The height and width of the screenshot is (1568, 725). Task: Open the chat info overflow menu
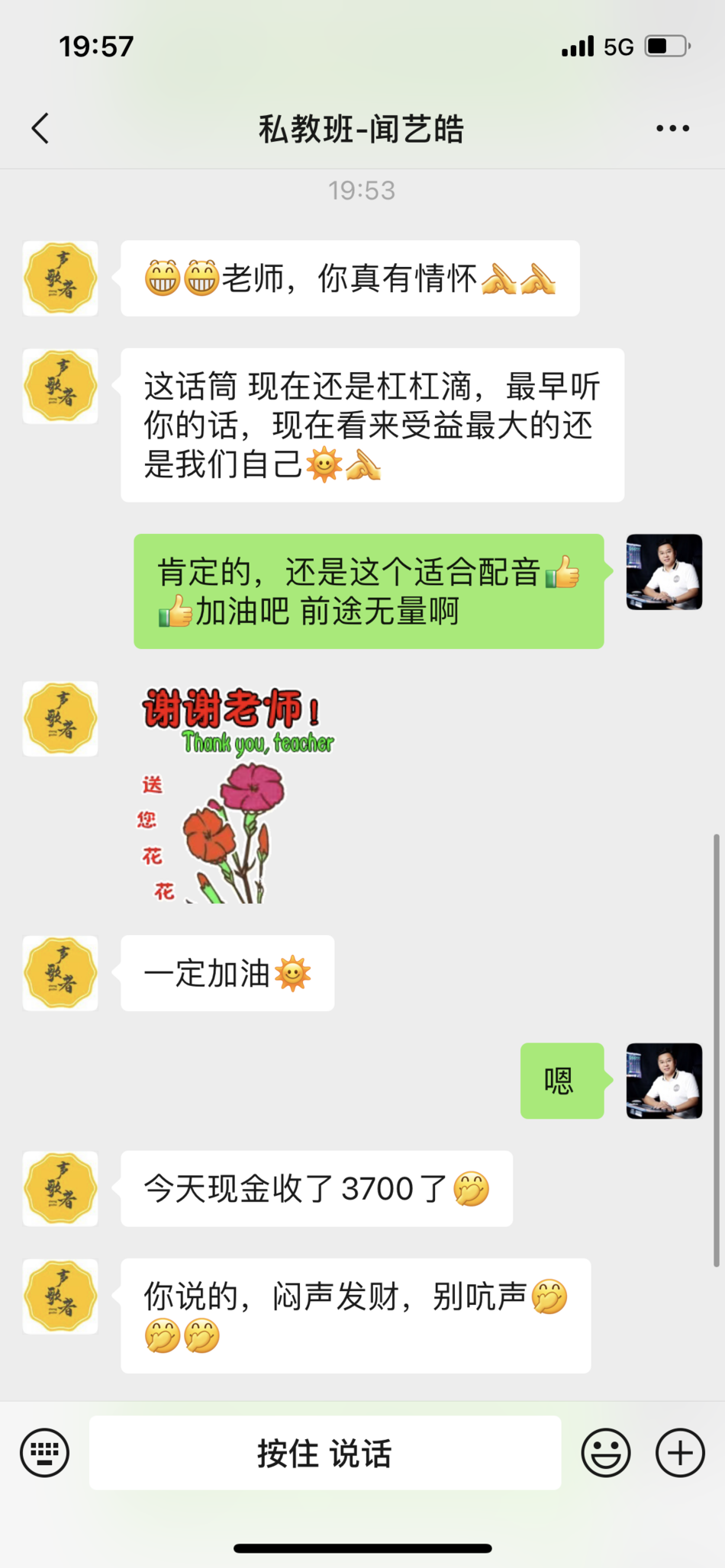point(672,128)
